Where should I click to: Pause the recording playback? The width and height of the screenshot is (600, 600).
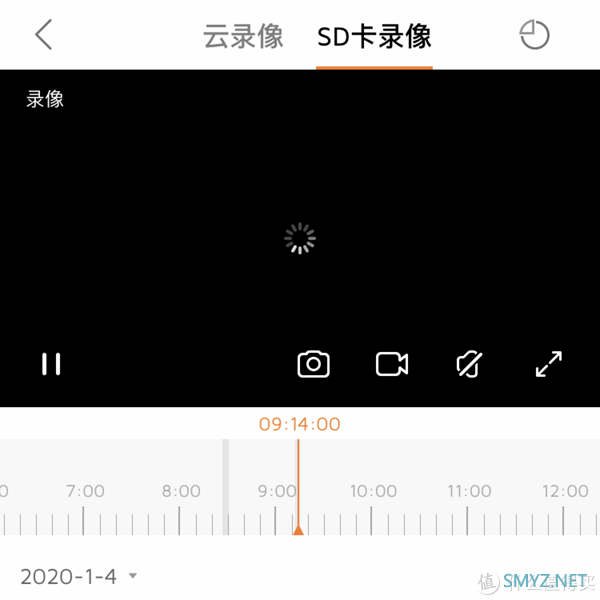click(51, 364)
